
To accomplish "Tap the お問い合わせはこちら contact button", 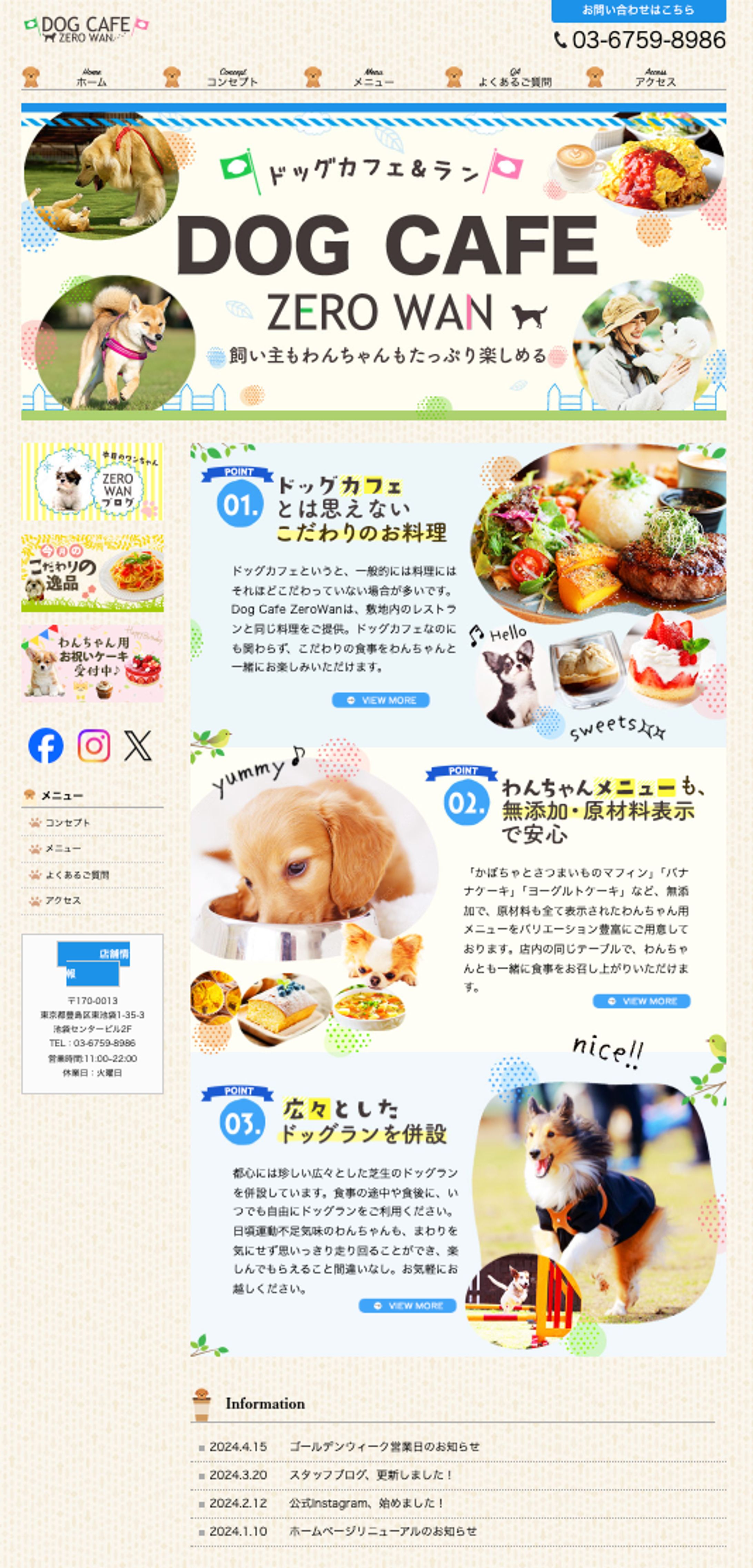I will click(x=638, y=10).
